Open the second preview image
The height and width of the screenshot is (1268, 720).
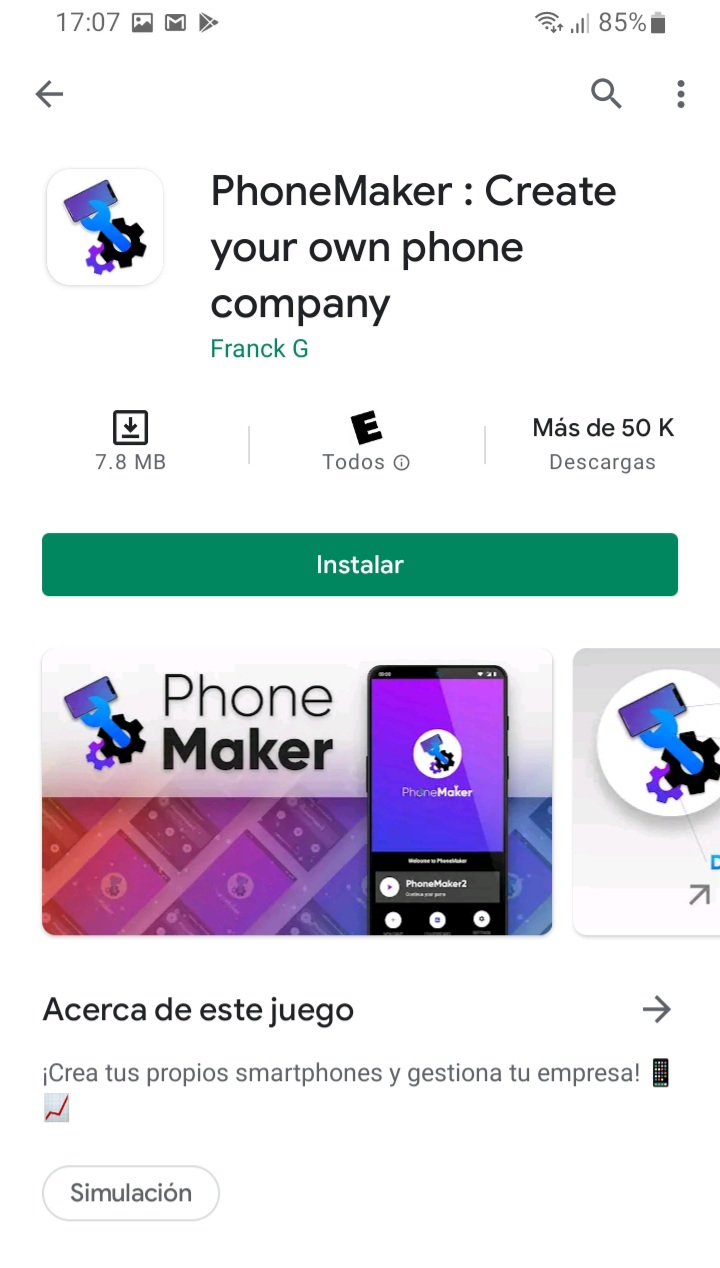click(x=646, y=792)
